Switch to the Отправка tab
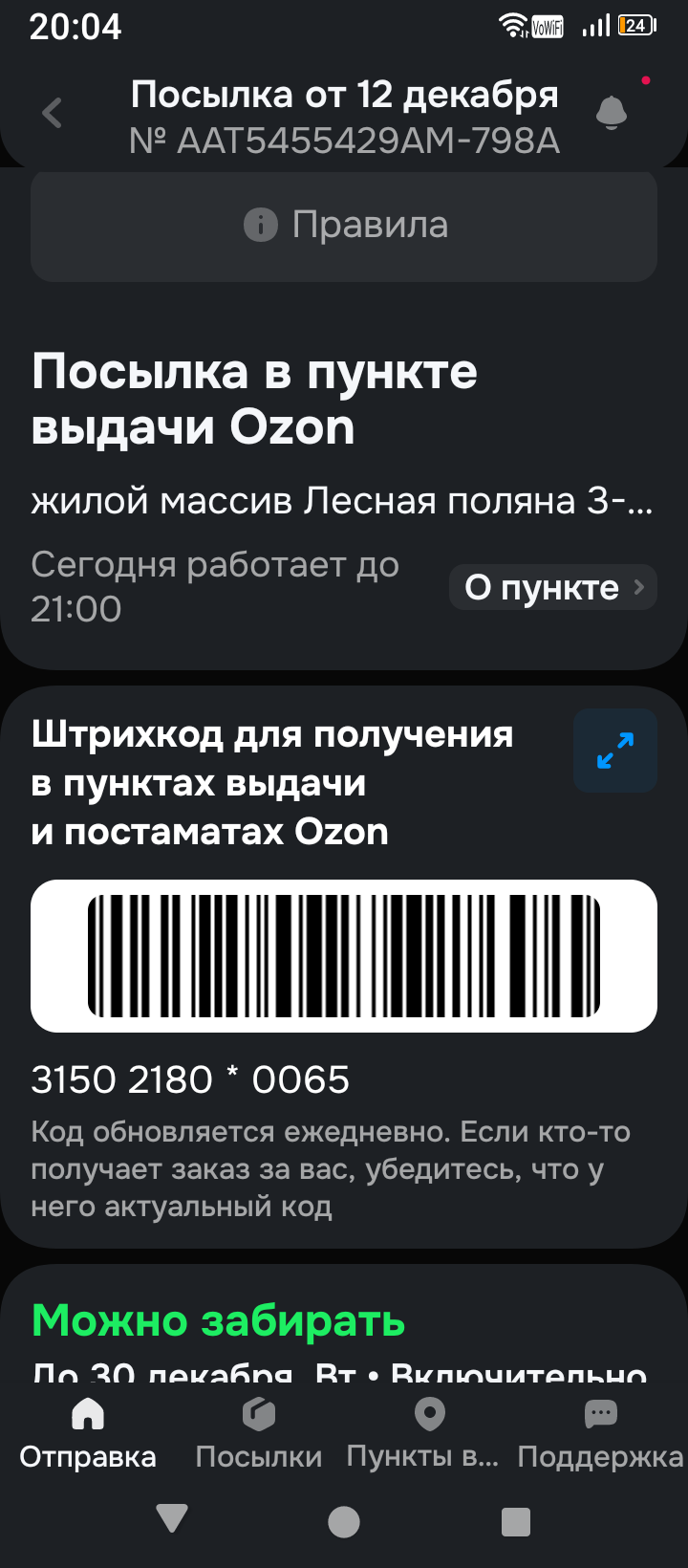 pos(88,1432)
